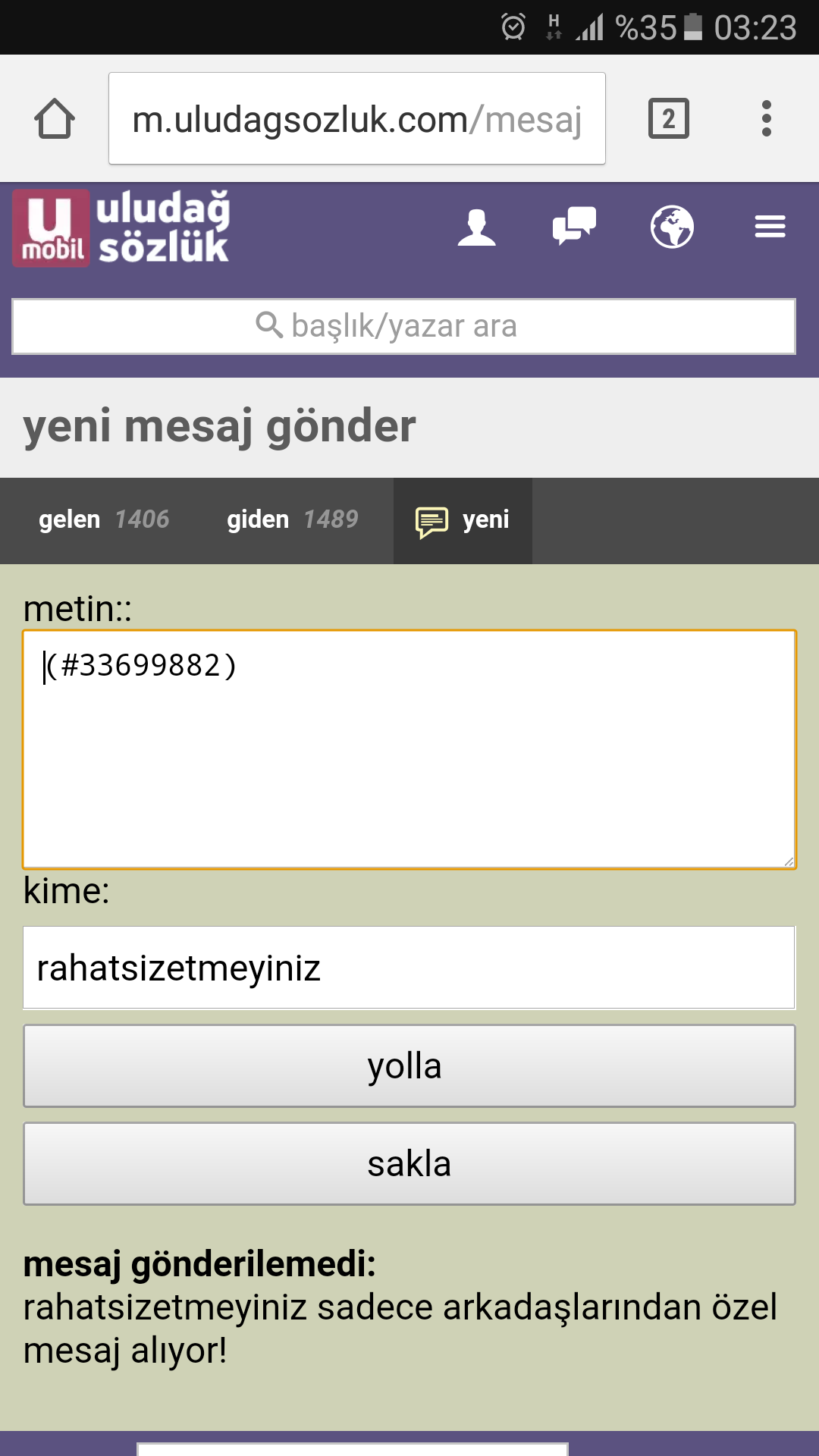Send the message with yolla
Viewport: 819px width, 1456px height.
point(409,1066)
